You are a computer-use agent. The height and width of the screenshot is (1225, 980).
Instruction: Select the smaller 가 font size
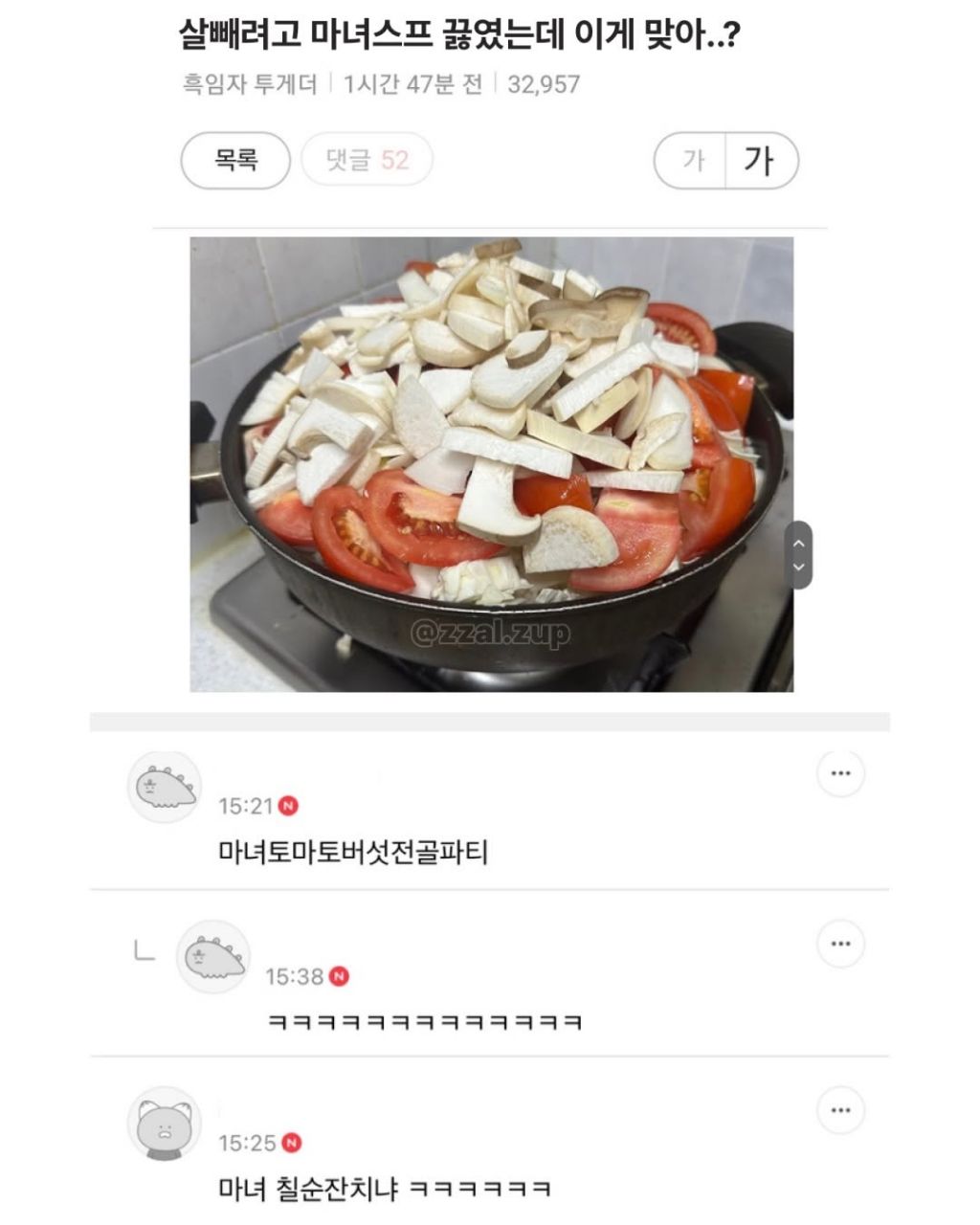692,160
